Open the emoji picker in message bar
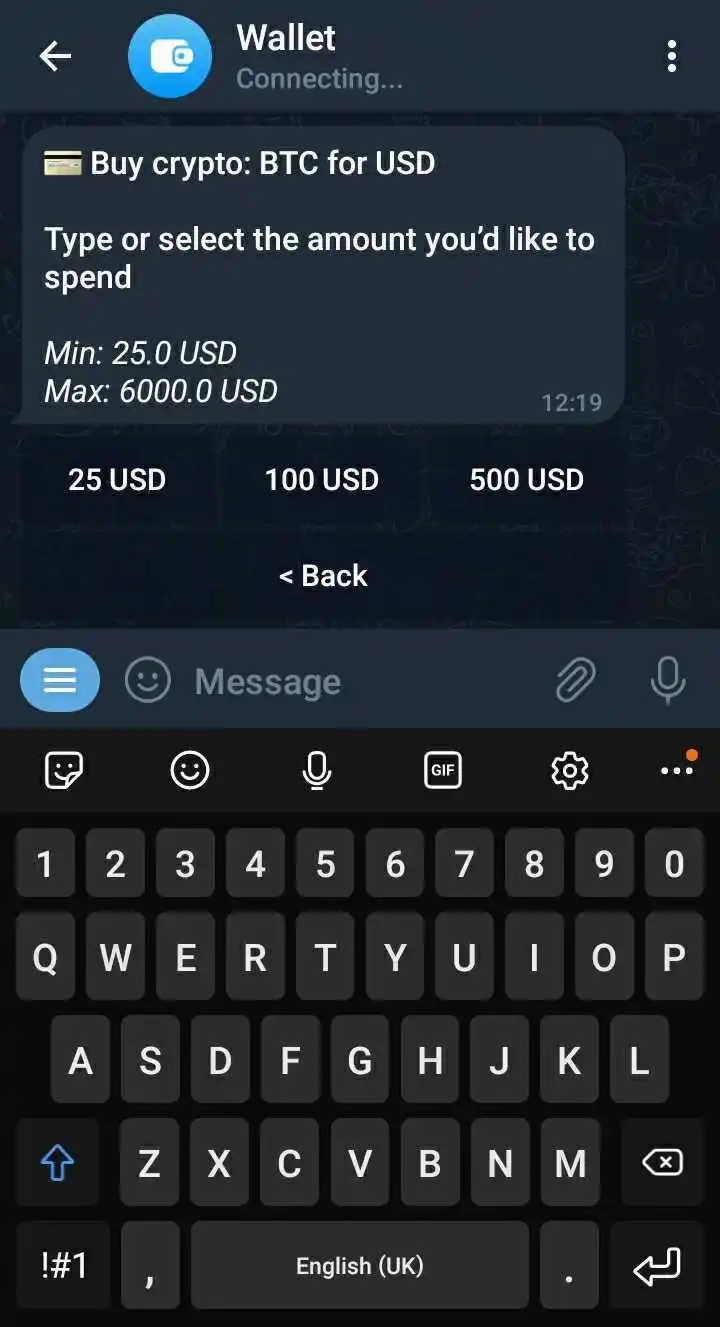This screenshot has height=1327, width=720. coord(148,681)
